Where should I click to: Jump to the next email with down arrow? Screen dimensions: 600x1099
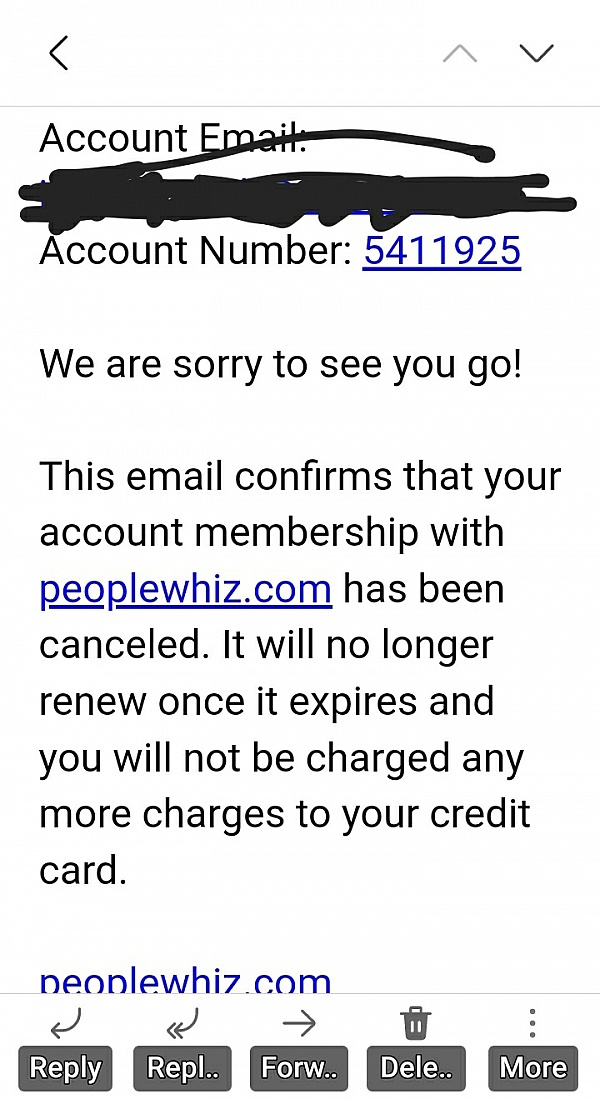(x=537, y=52)
